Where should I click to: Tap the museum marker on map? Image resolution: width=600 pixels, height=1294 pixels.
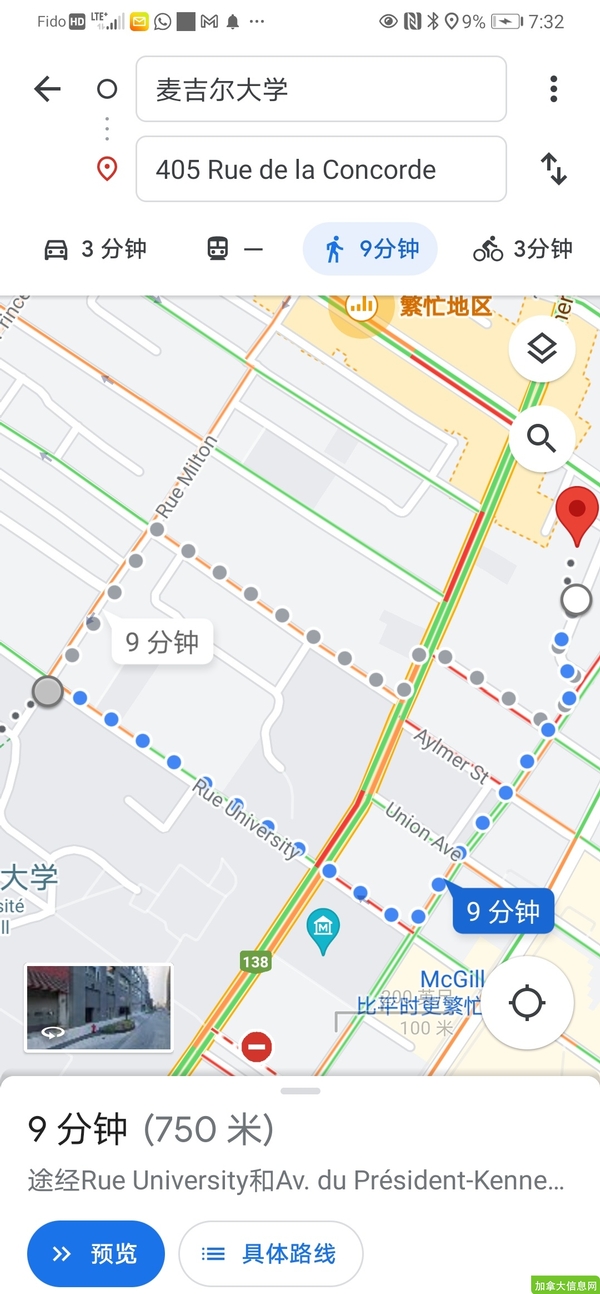[x=323, y=931]
